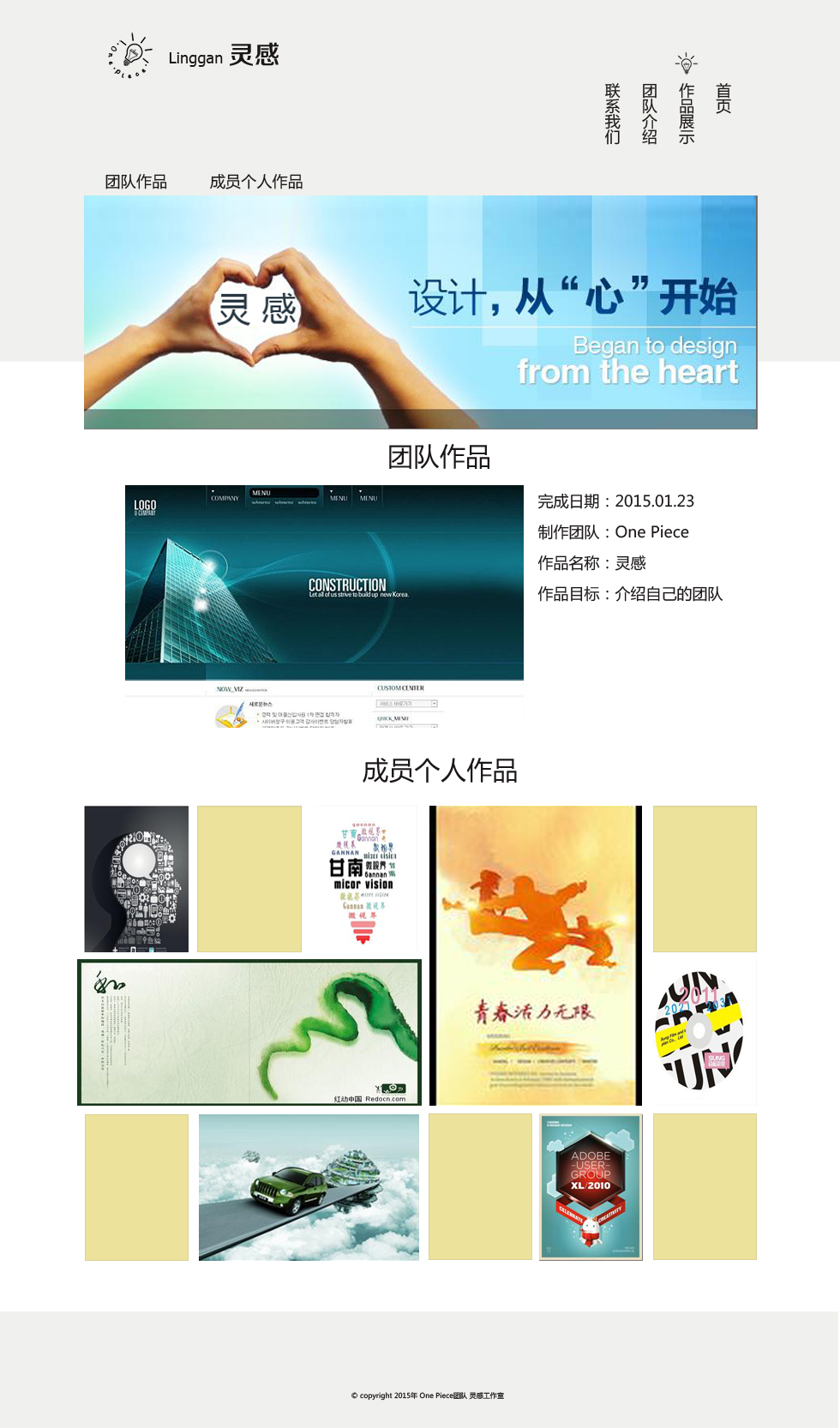The width and height of the screenshot is (840, 1428).
Task: Open the head silhouette icon artwork
Action: coord(136,879)
